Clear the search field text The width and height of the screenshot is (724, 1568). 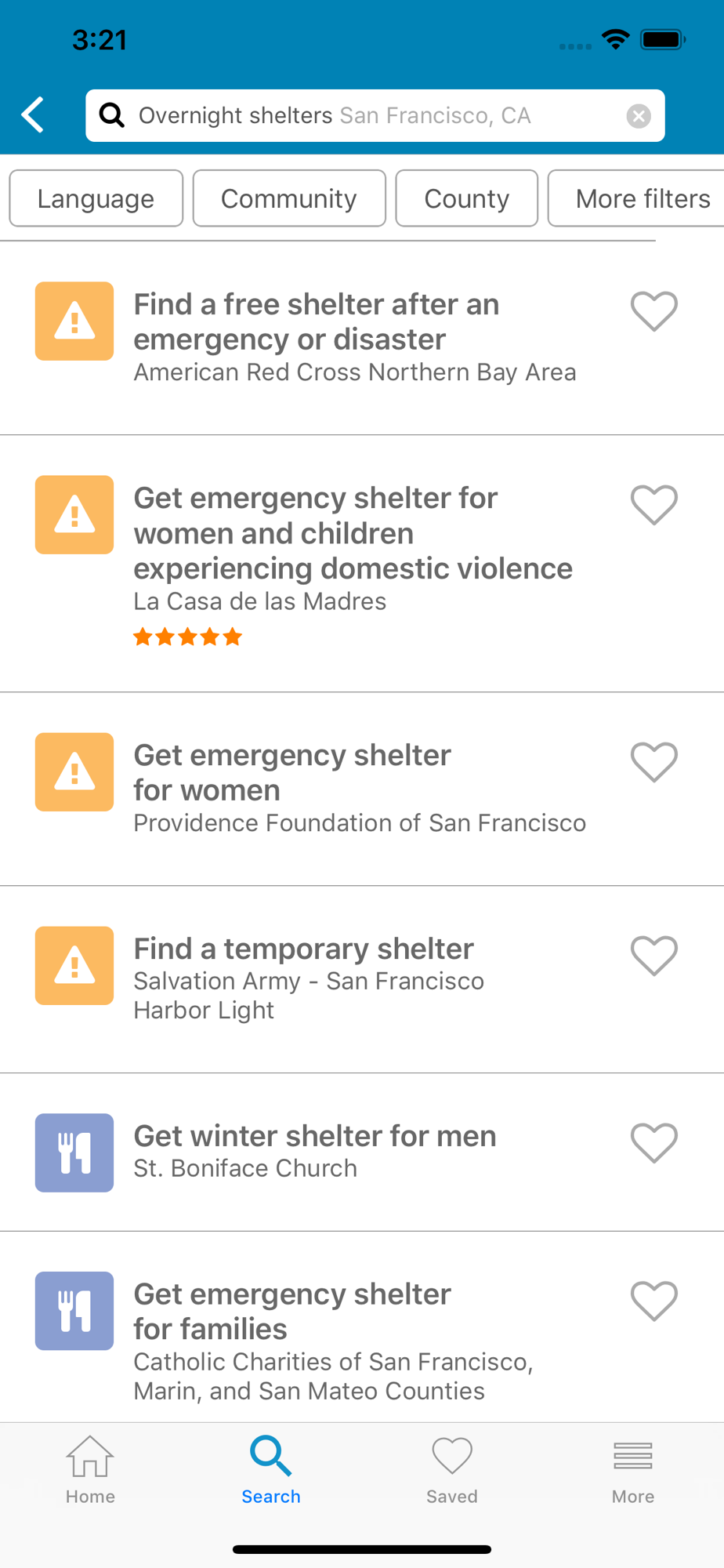pos(639,116)
